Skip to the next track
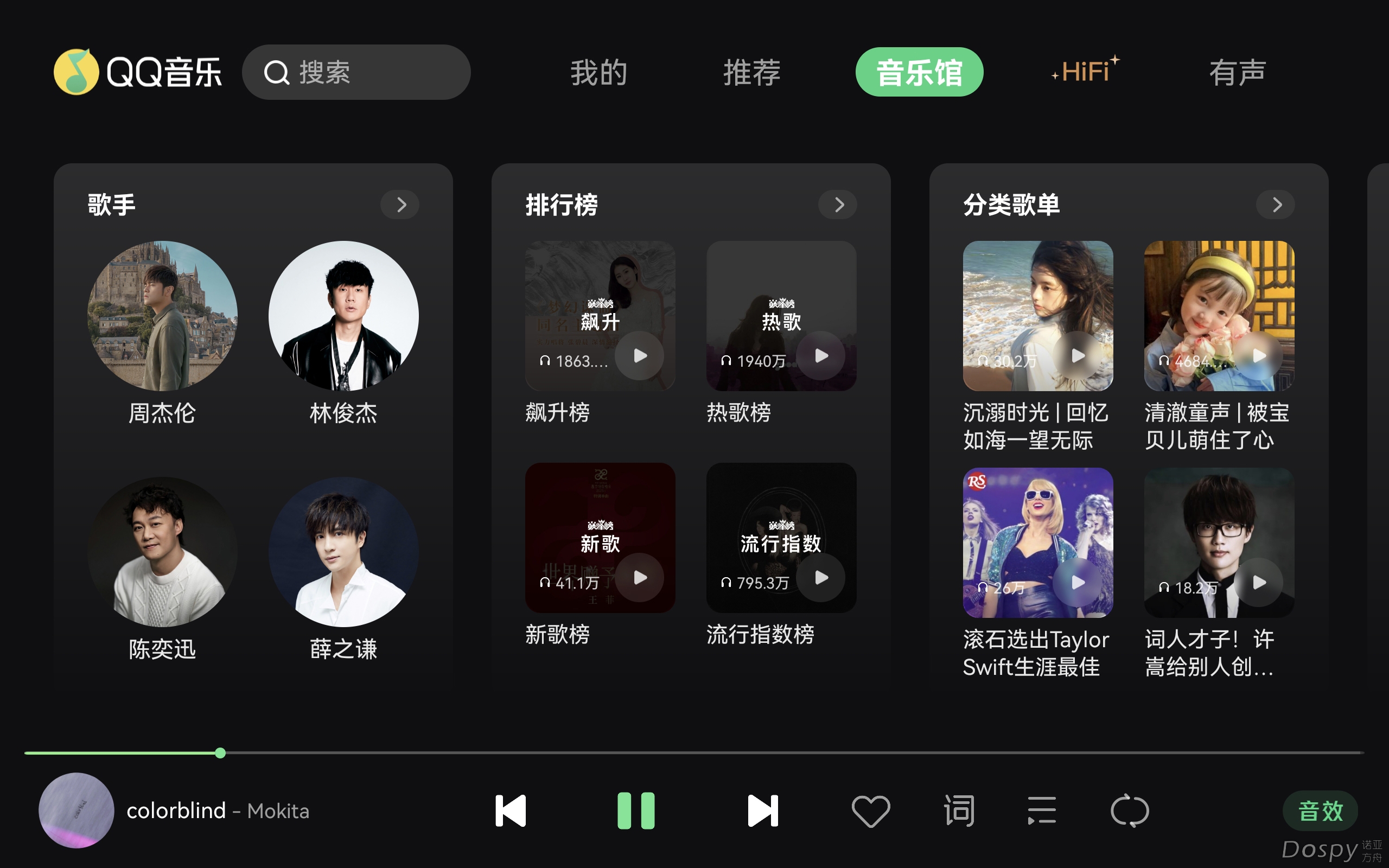Screen dimensions: 1389x868 tap(763, 810)
